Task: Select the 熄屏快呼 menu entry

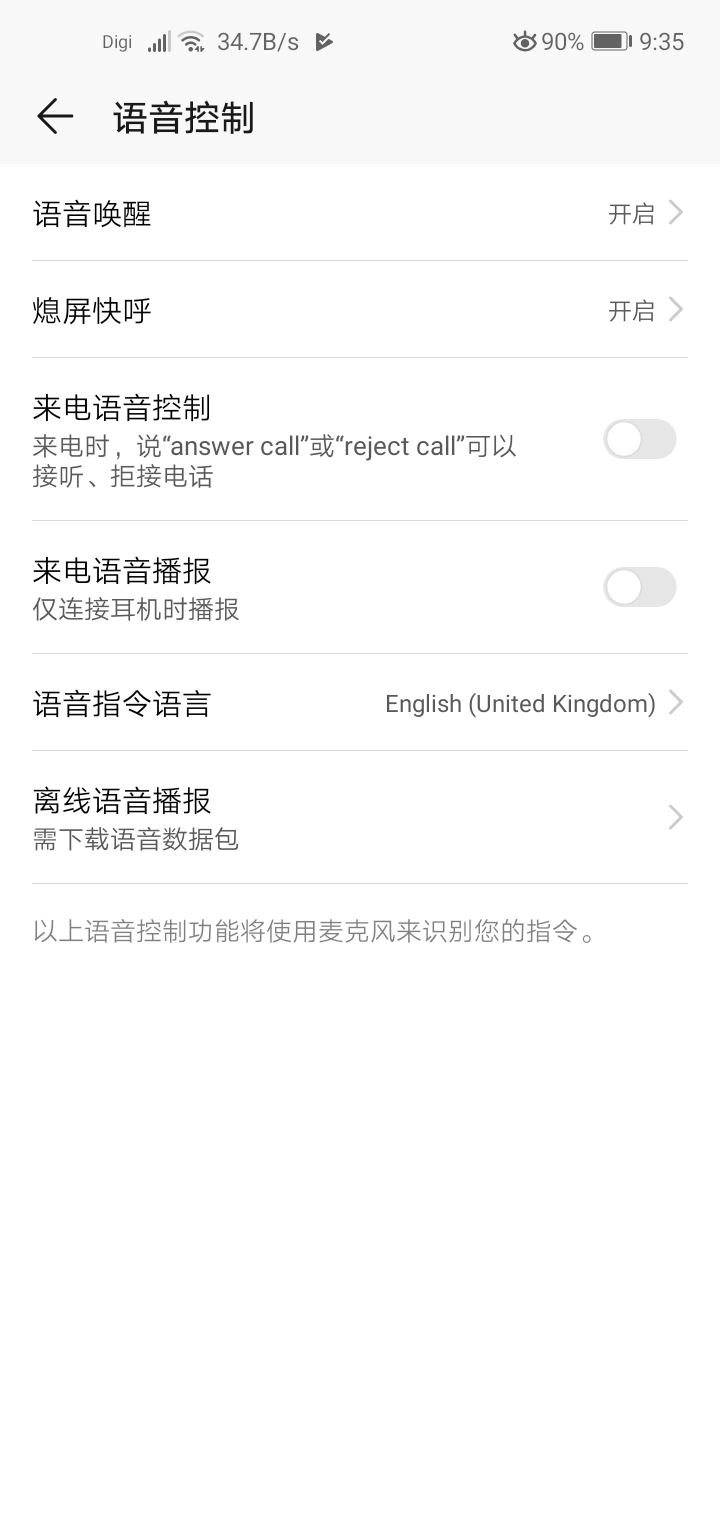Action: (360, 311)
